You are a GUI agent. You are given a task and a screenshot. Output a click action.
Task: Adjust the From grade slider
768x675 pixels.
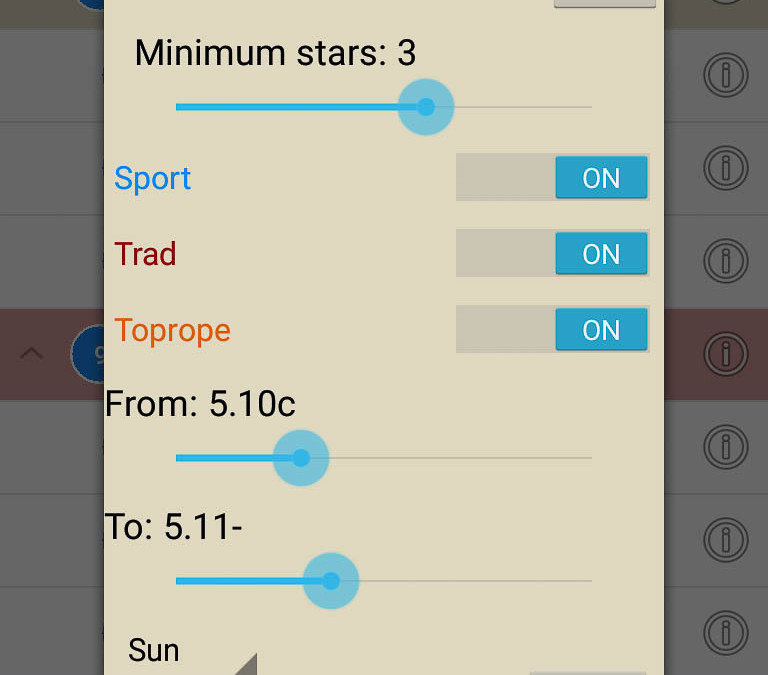click(x=301, y=458)
